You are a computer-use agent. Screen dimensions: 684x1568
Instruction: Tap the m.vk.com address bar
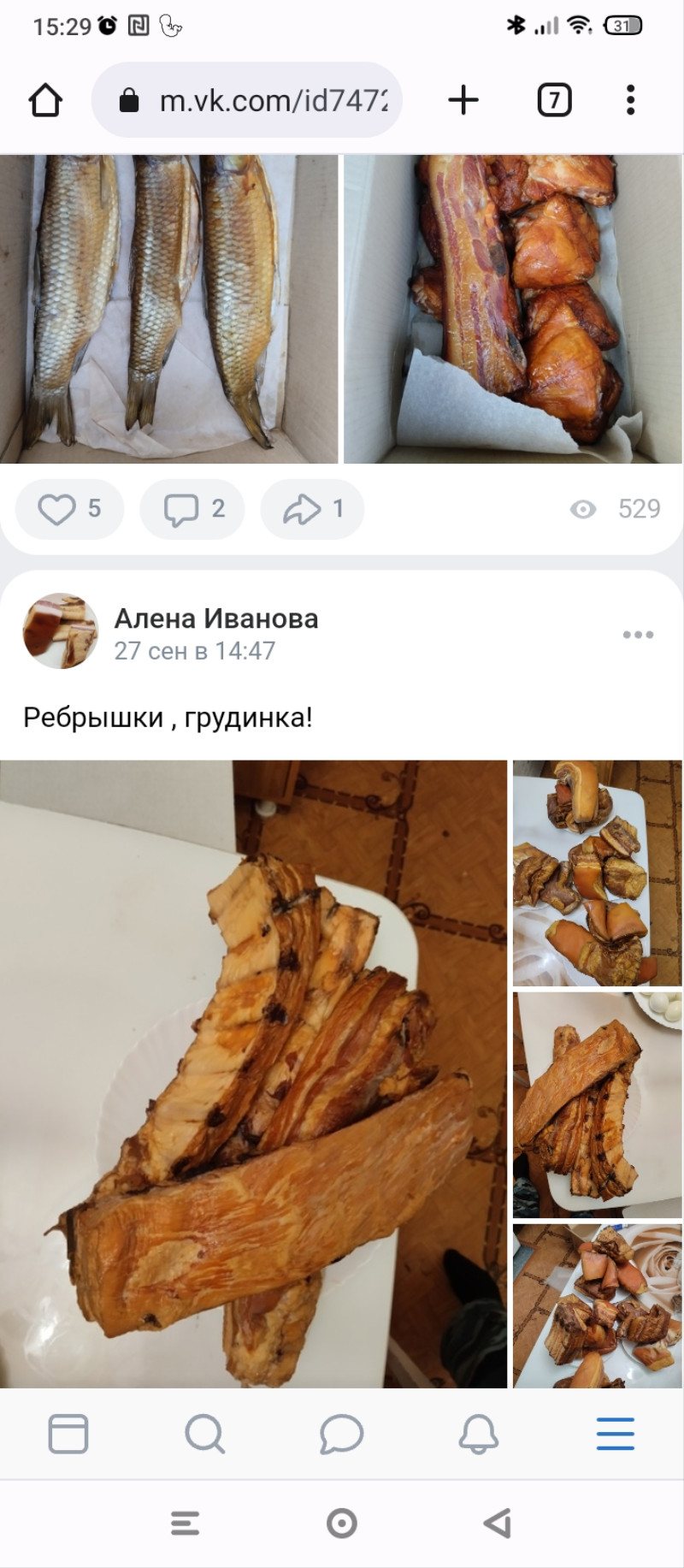(x=247, y=100)
